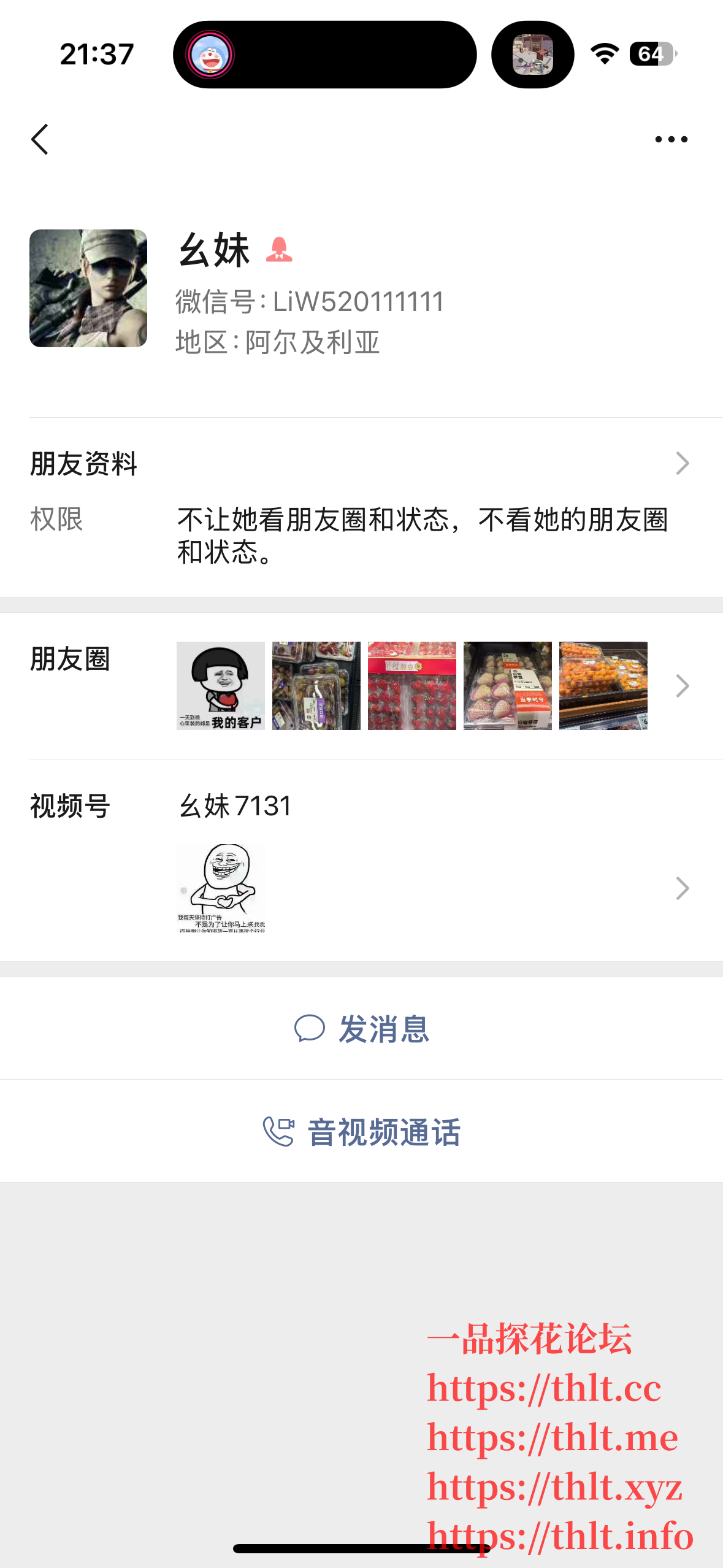Open the three-dot more options menu
The width and height of the screenshot is (723, 1568).
[671, 140]
